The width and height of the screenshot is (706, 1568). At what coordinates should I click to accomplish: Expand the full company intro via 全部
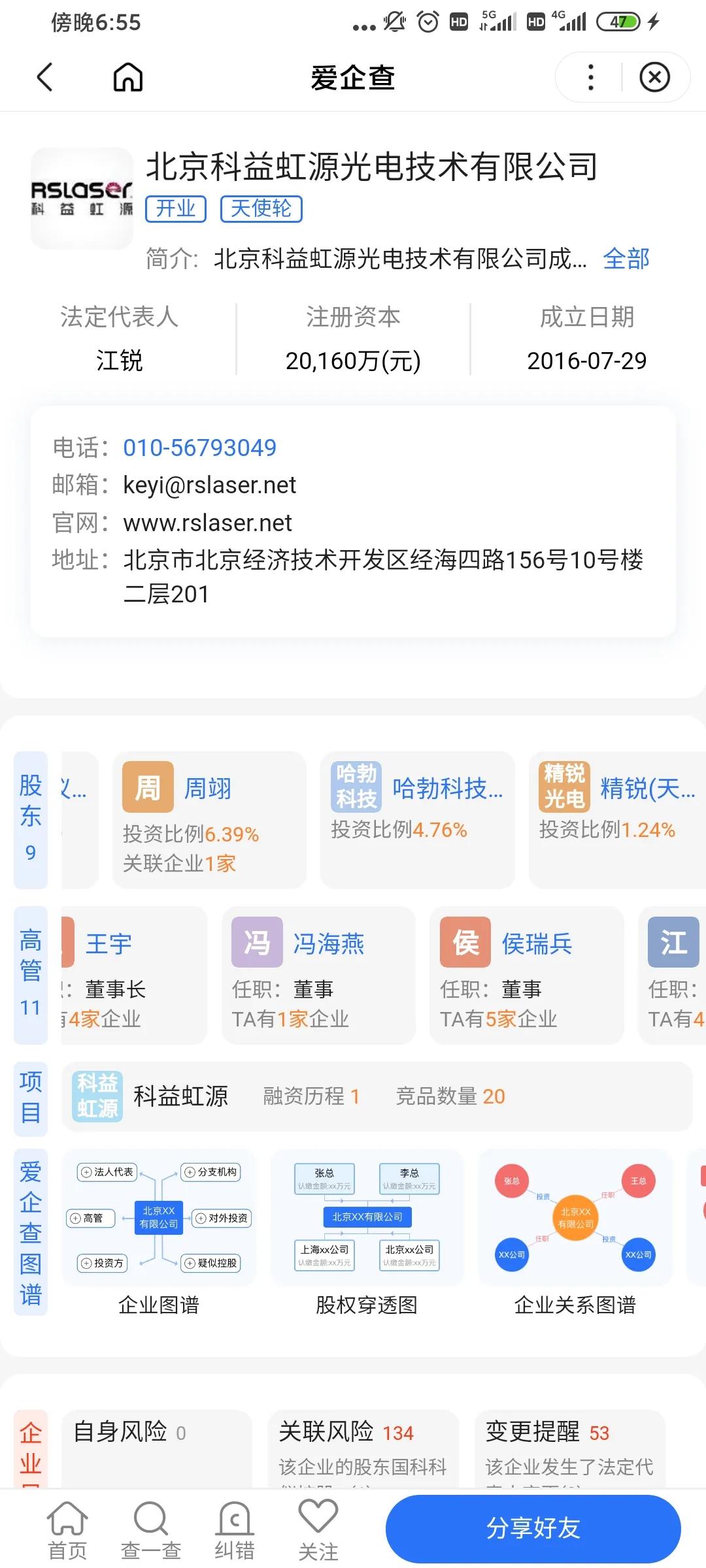click(x=626, y=259)
